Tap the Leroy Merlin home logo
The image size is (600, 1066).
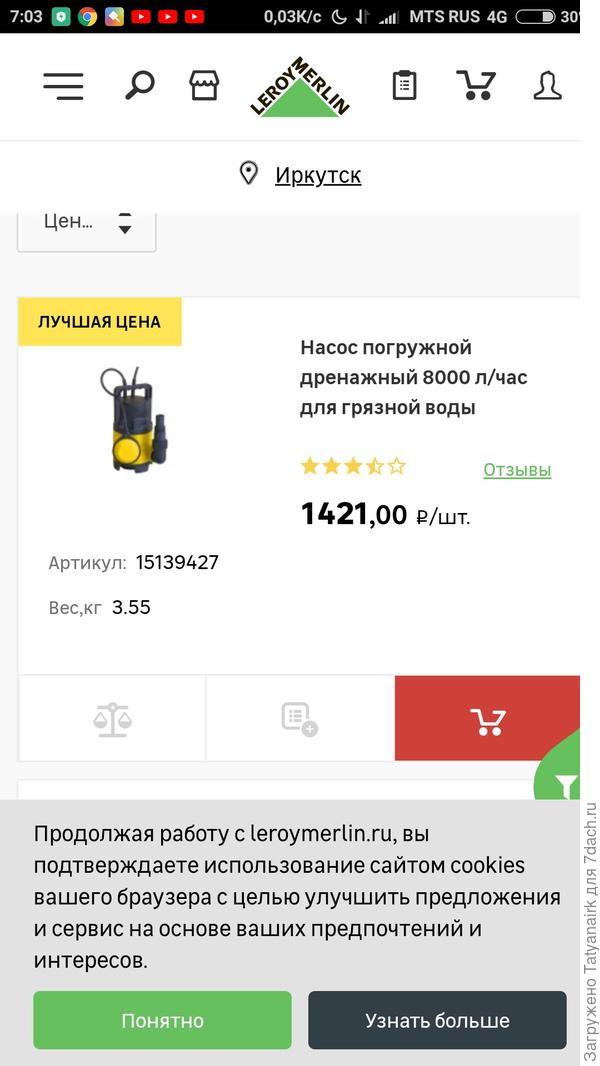click(x=300, y=87)
